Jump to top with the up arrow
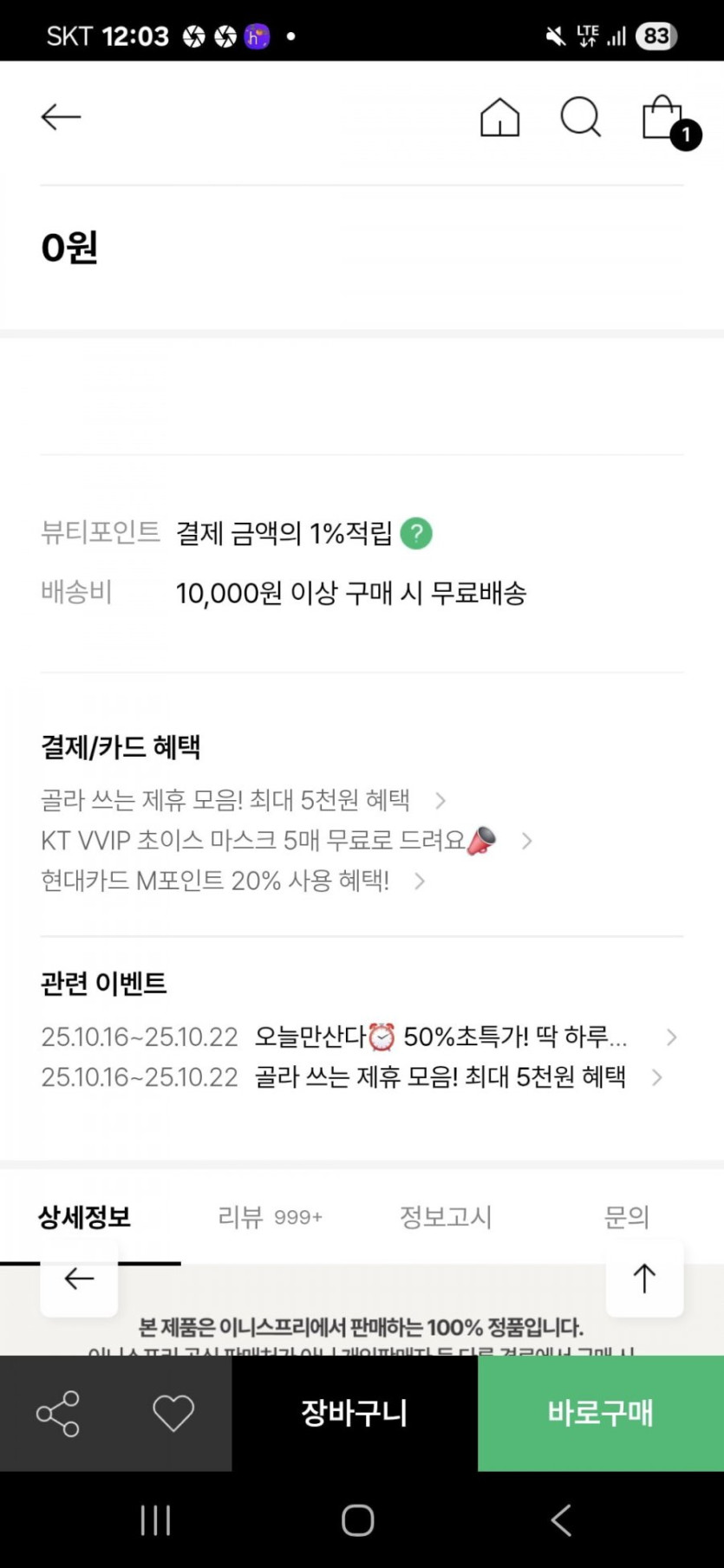 click(x=644, y=1278)
